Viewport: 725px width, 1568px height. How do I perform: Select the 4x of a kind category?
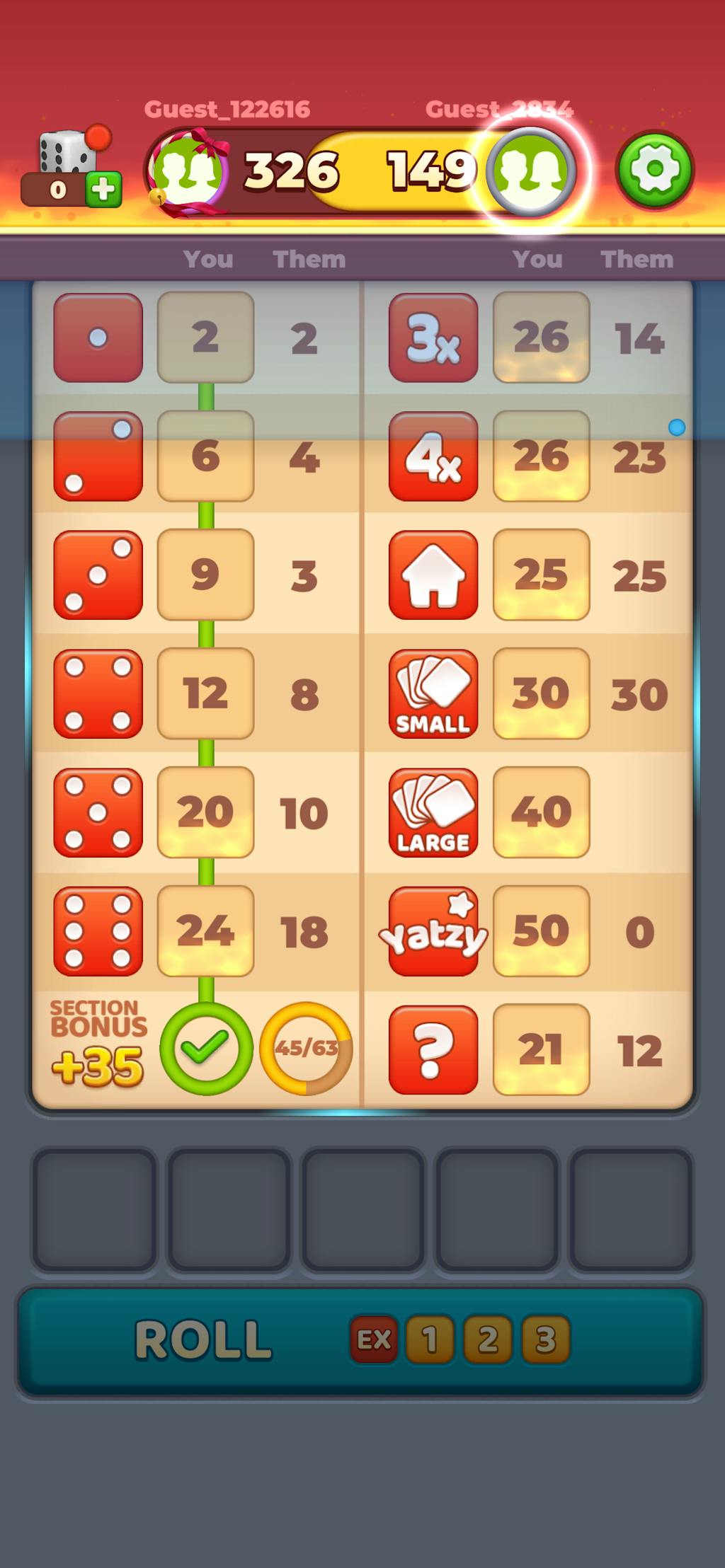(x=433, y=456)
